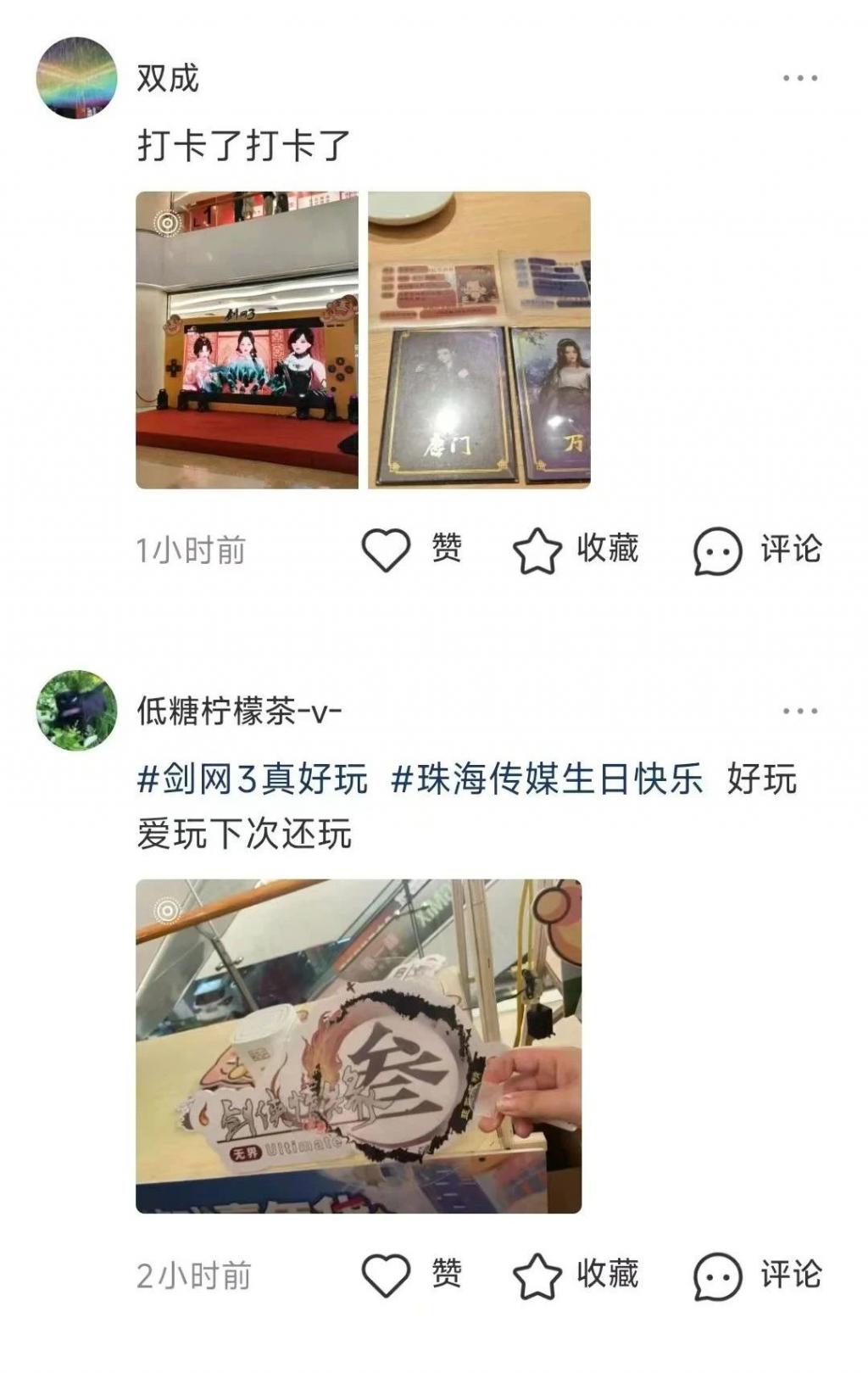Open overflow menu on 双成's post

coord(799,78)
